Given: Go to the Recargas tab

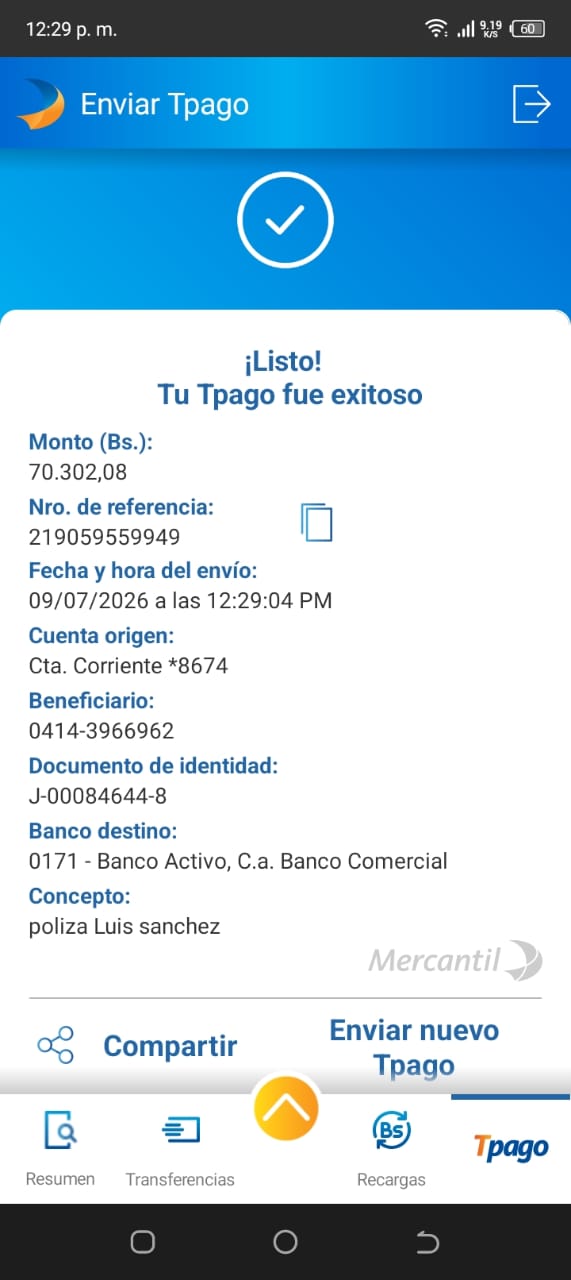Looking at the screenshot, I should click(x=391, y=1149).
